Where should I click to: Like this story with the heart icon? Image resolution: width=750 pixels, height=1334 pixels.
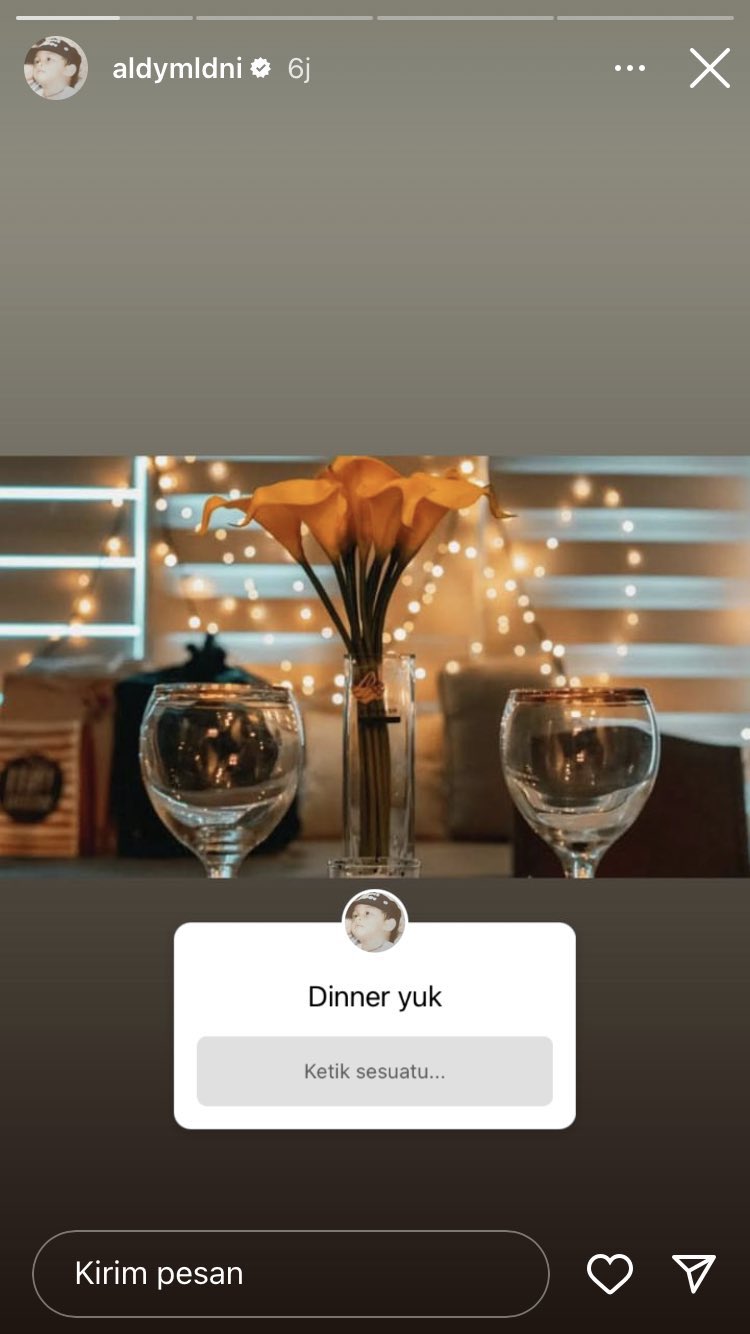[x=609, y=1273]
